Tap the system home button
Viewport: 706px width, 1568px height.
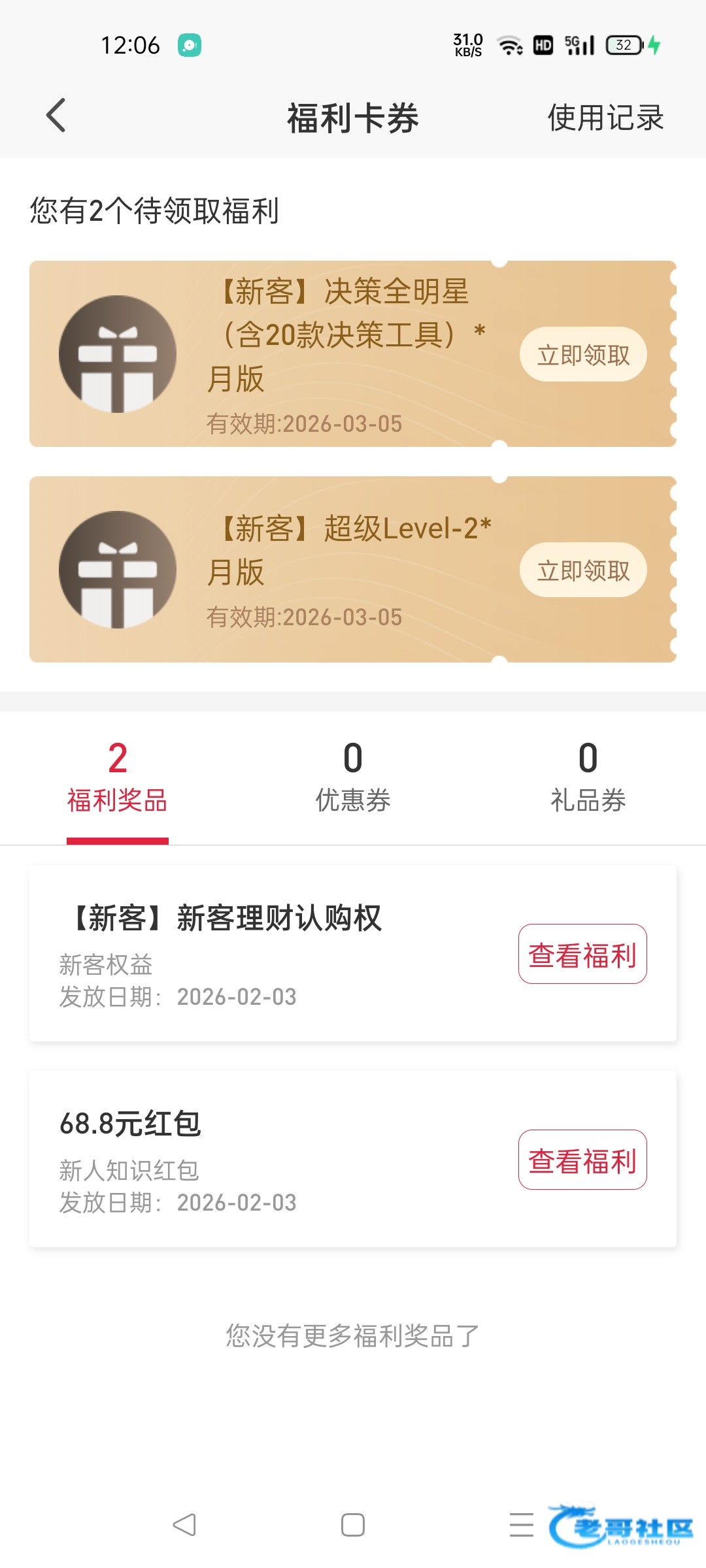pos(353,1525)
